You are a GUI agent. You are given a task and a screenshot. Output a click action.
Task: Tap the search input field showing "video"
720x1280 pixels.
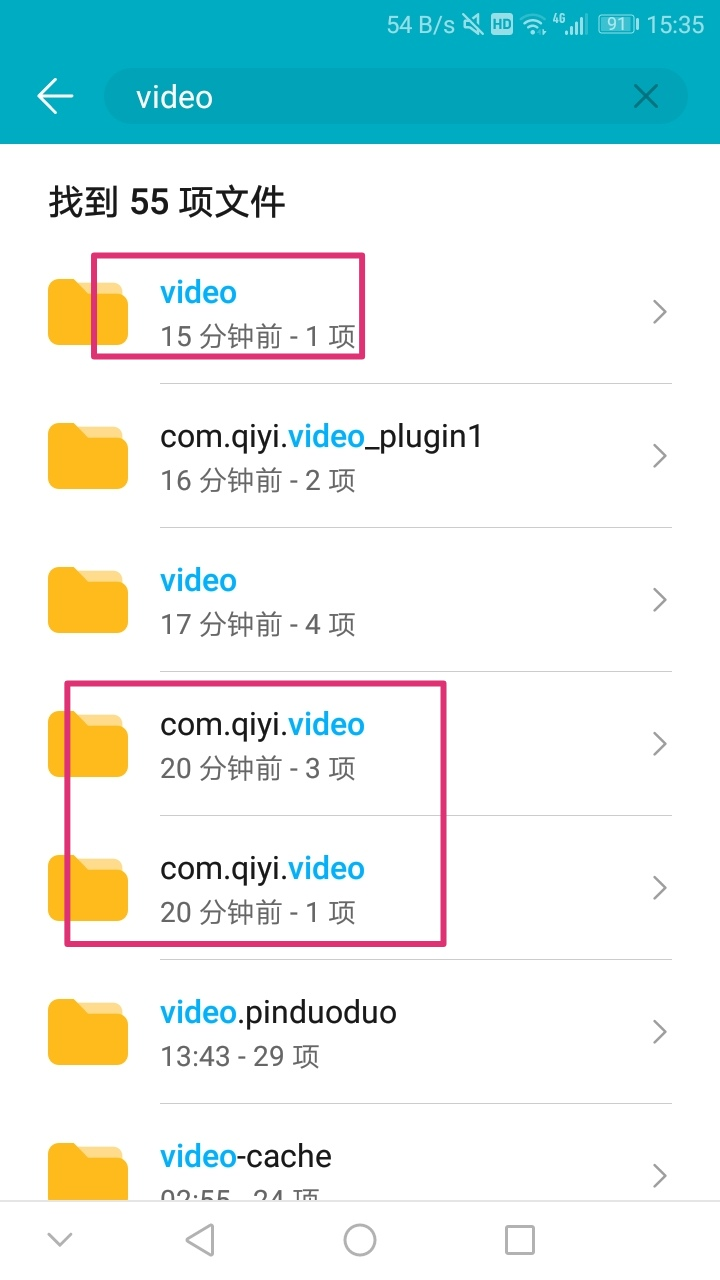pos(350,95)
